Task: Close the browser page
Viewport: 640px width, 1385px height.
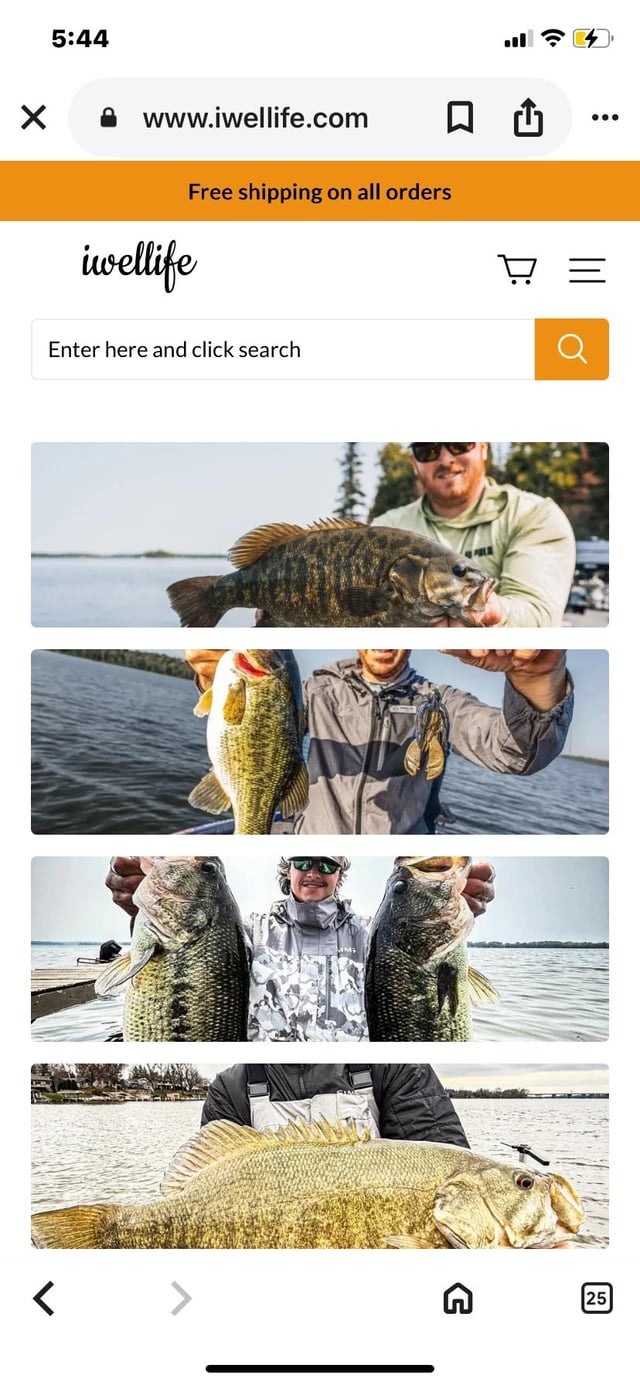Action: tap(33, 118)
